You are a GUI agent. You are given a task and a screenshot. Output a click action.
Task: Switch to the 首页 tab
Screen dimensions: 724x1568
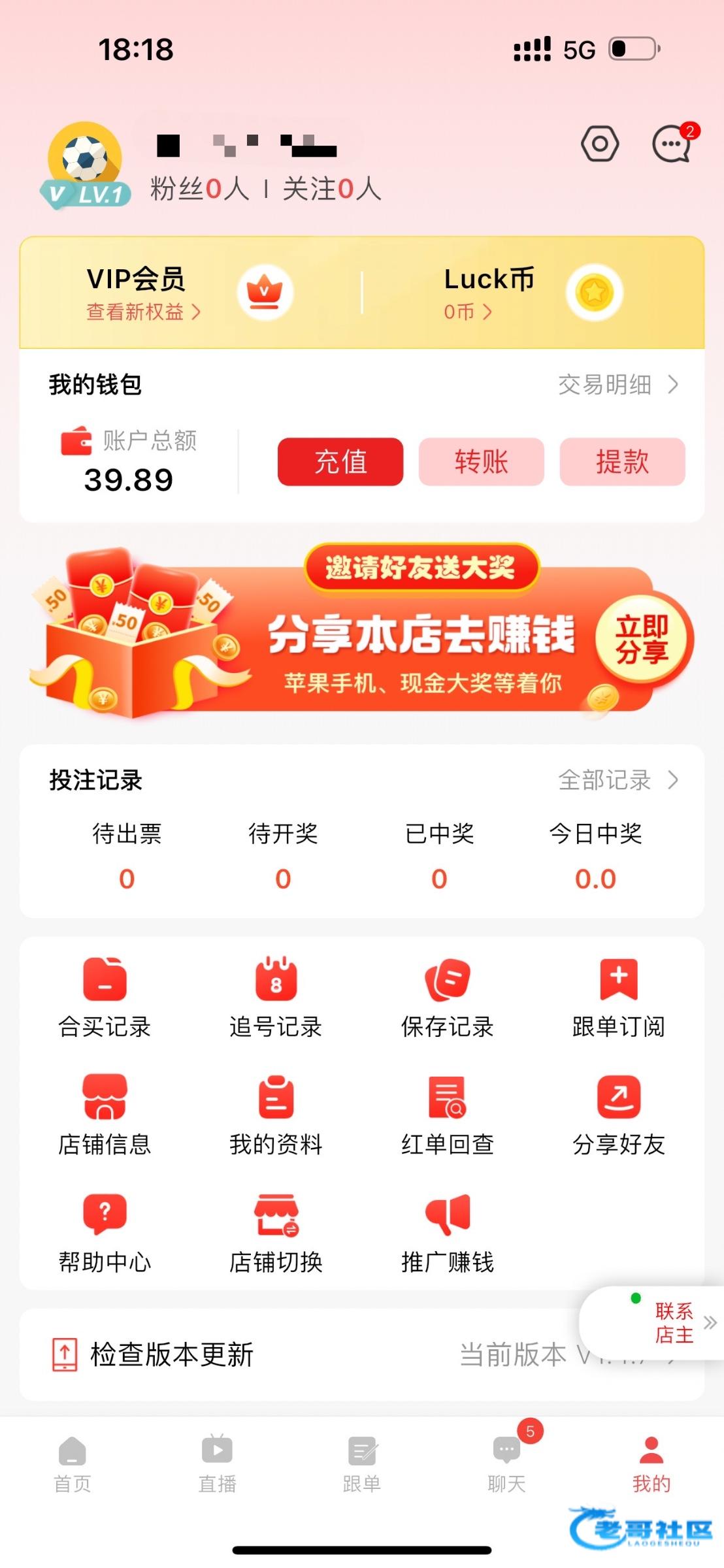72,1465
